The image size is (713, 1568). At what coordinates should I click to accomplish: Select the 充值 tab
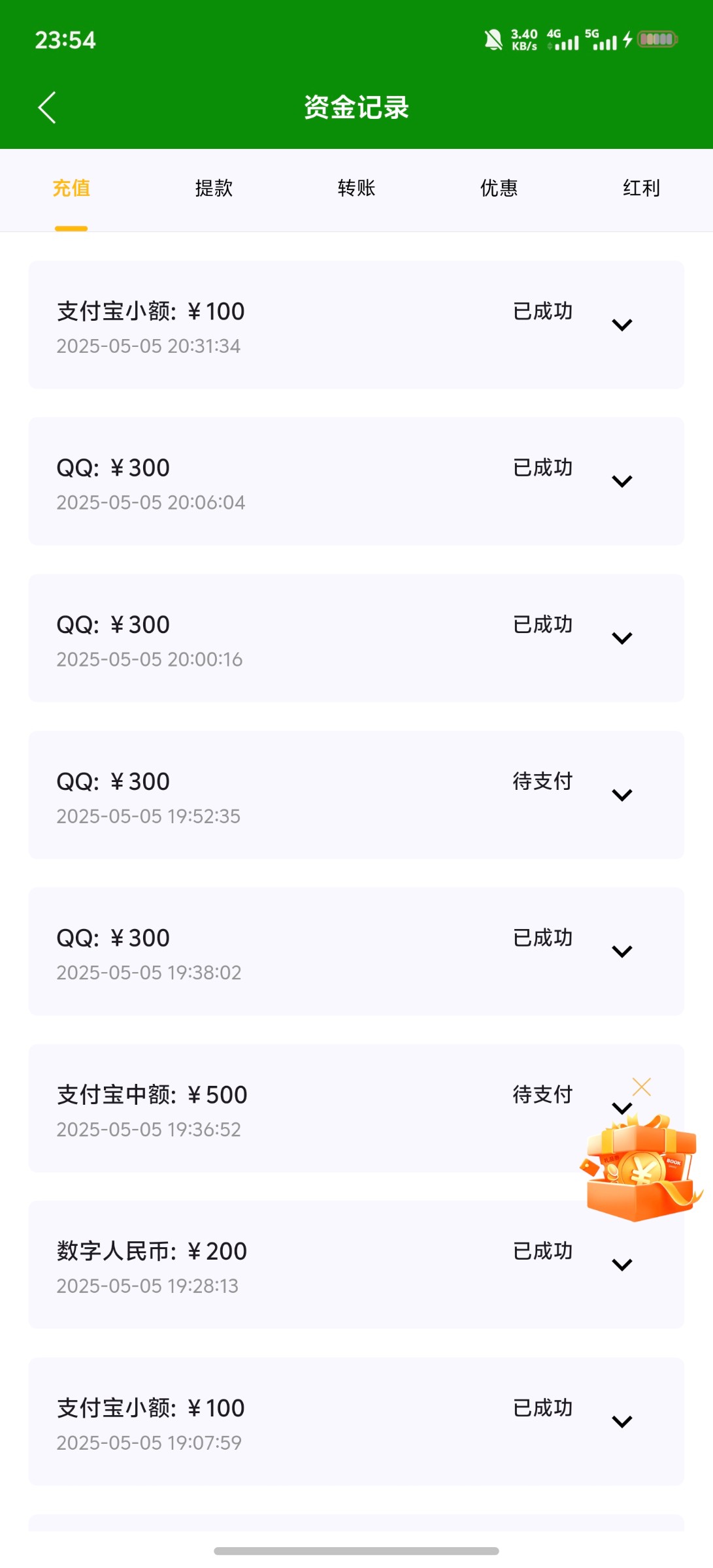pos(71,189)
